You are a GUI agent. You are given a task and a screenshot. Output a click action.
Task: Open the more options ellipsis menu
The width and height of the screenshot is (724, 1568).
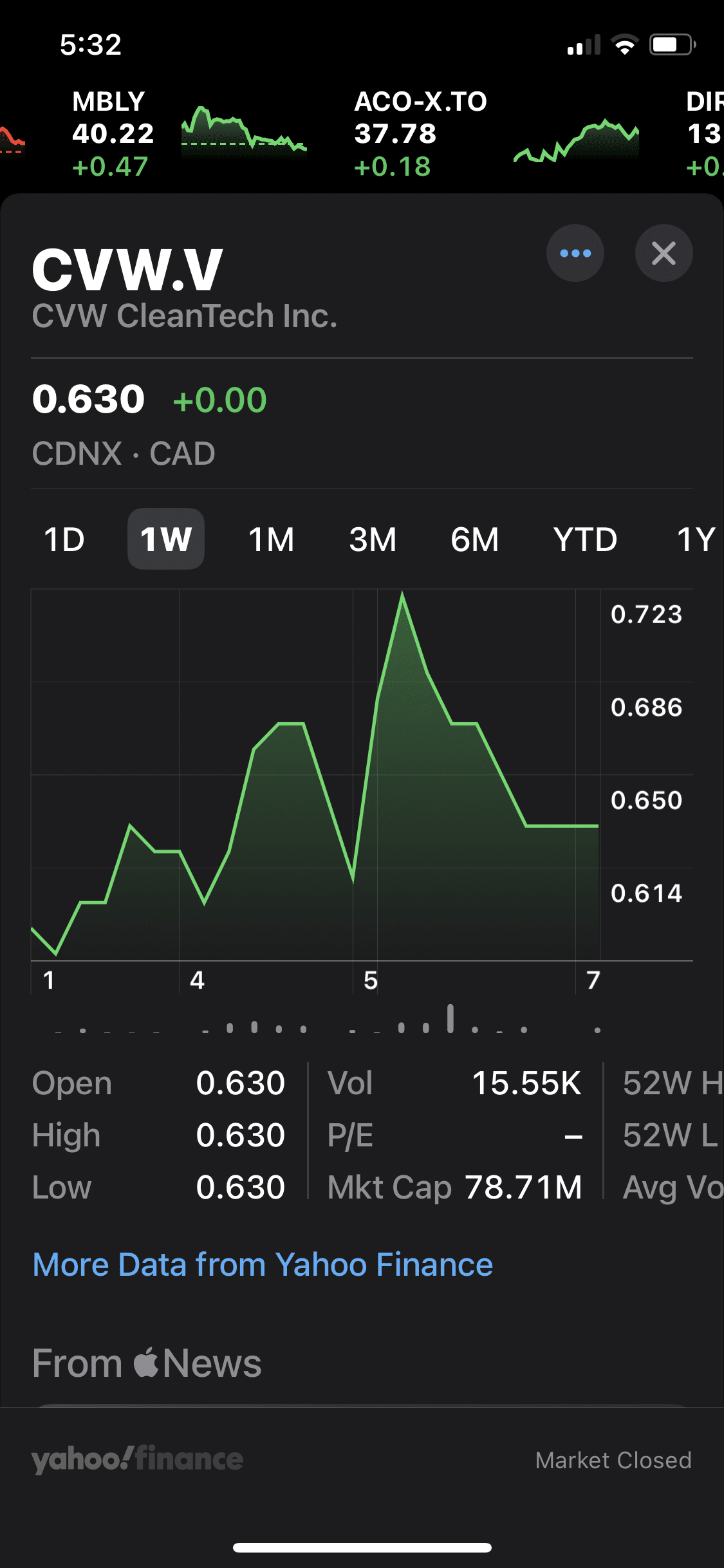tap(575, 253)
